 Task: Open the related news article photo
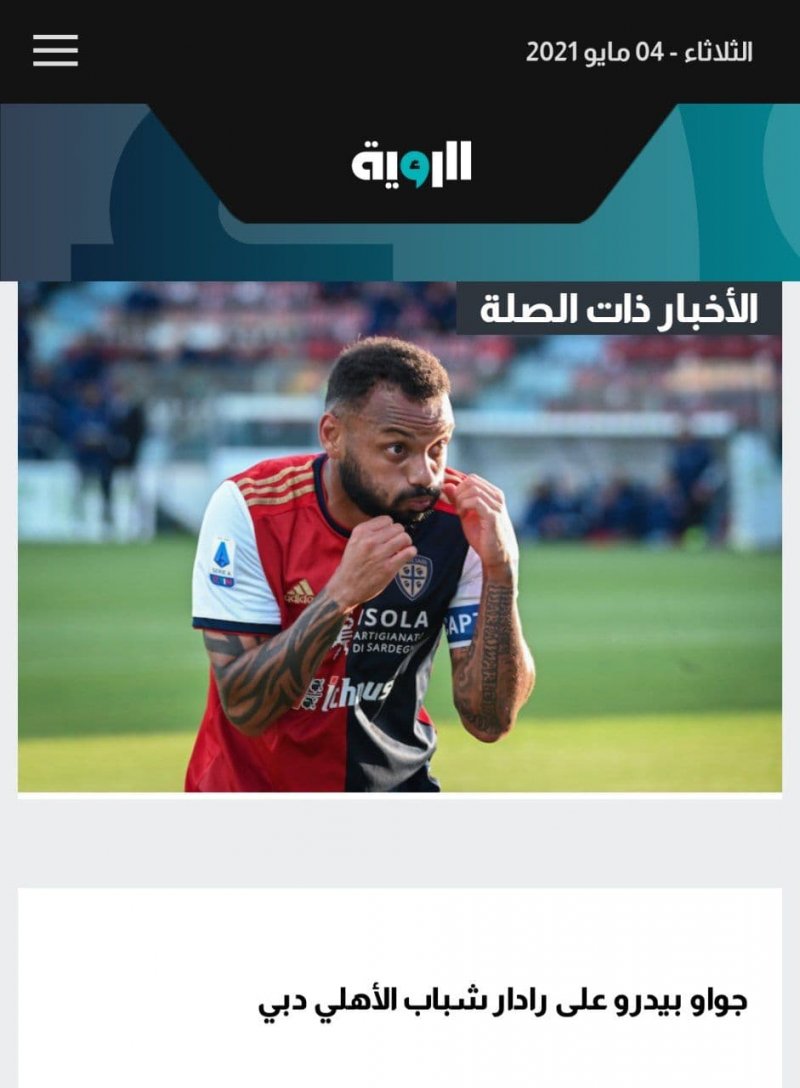pyautogui.click(x=400, y=560)
